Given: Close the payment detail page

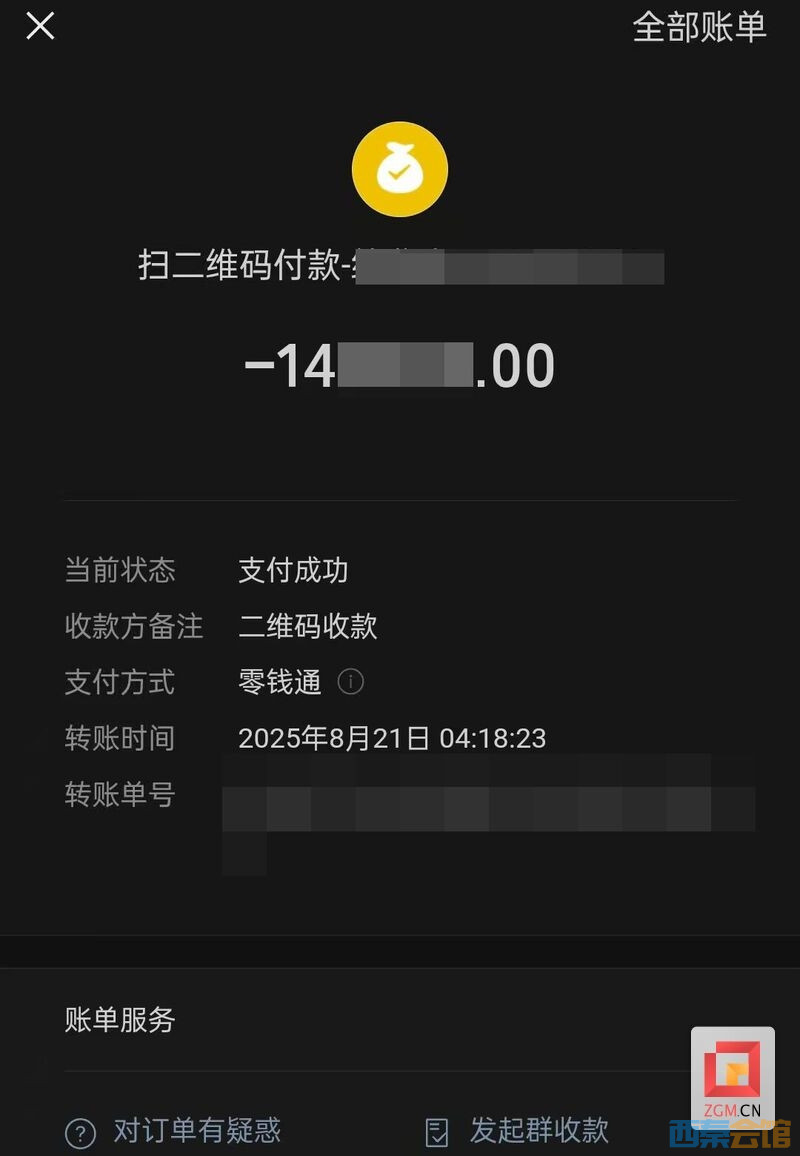Looking at the screenshot, I should 40,27.
